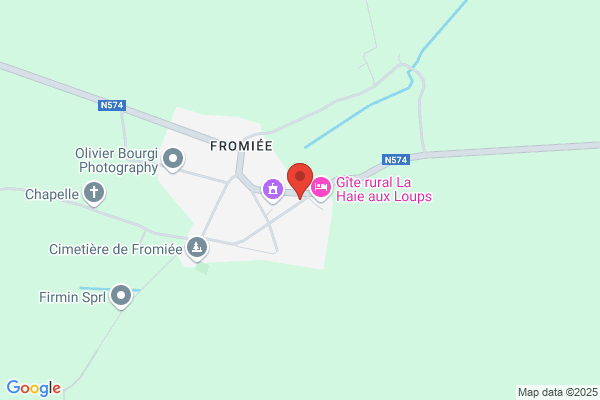
Task: Tap the purple landmark marker
Action: tap(273, 189)
